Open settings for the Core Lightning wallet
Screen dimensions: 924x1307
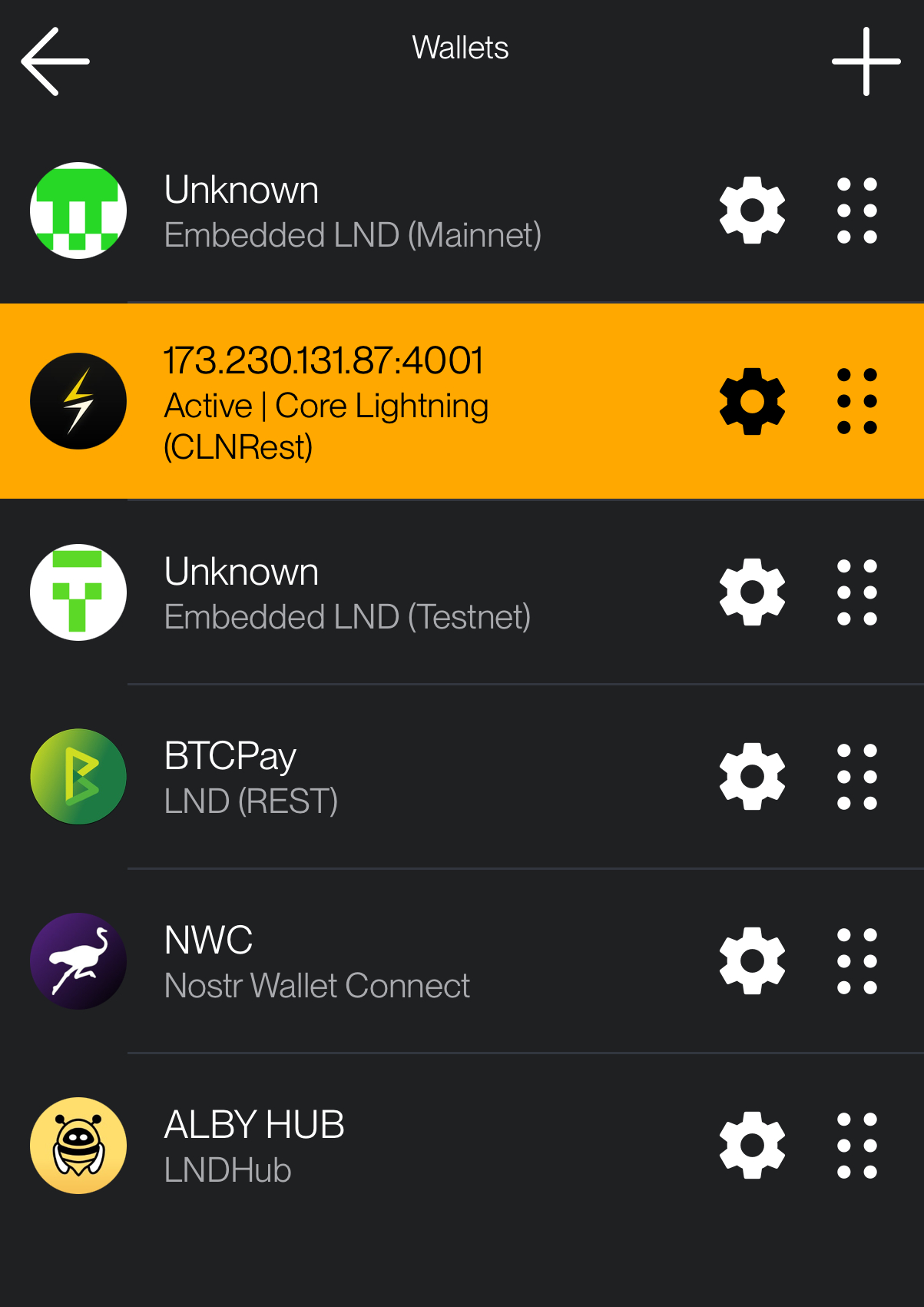(x=751, y=400)
